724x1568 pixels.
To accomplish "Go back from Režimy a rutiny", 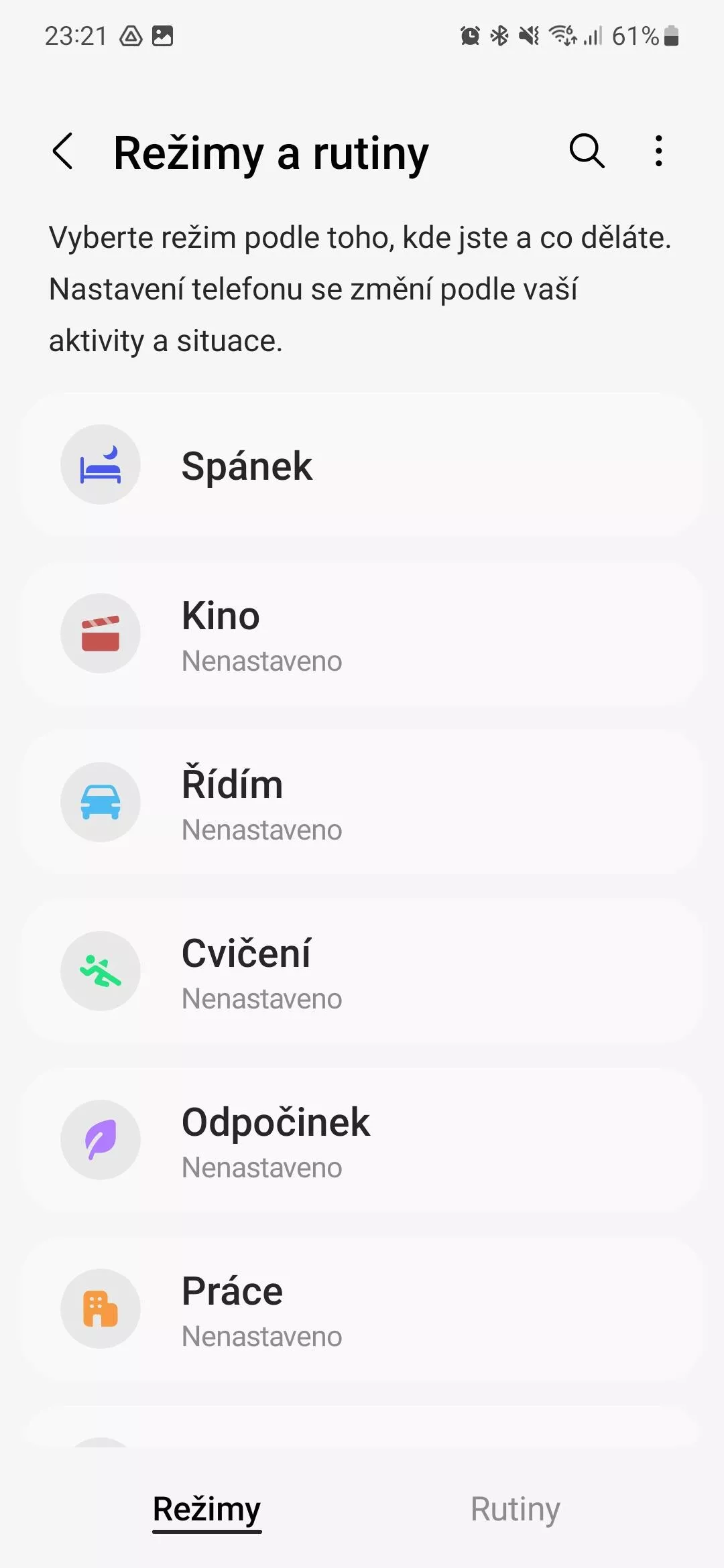I will click(x=62, y=151).
